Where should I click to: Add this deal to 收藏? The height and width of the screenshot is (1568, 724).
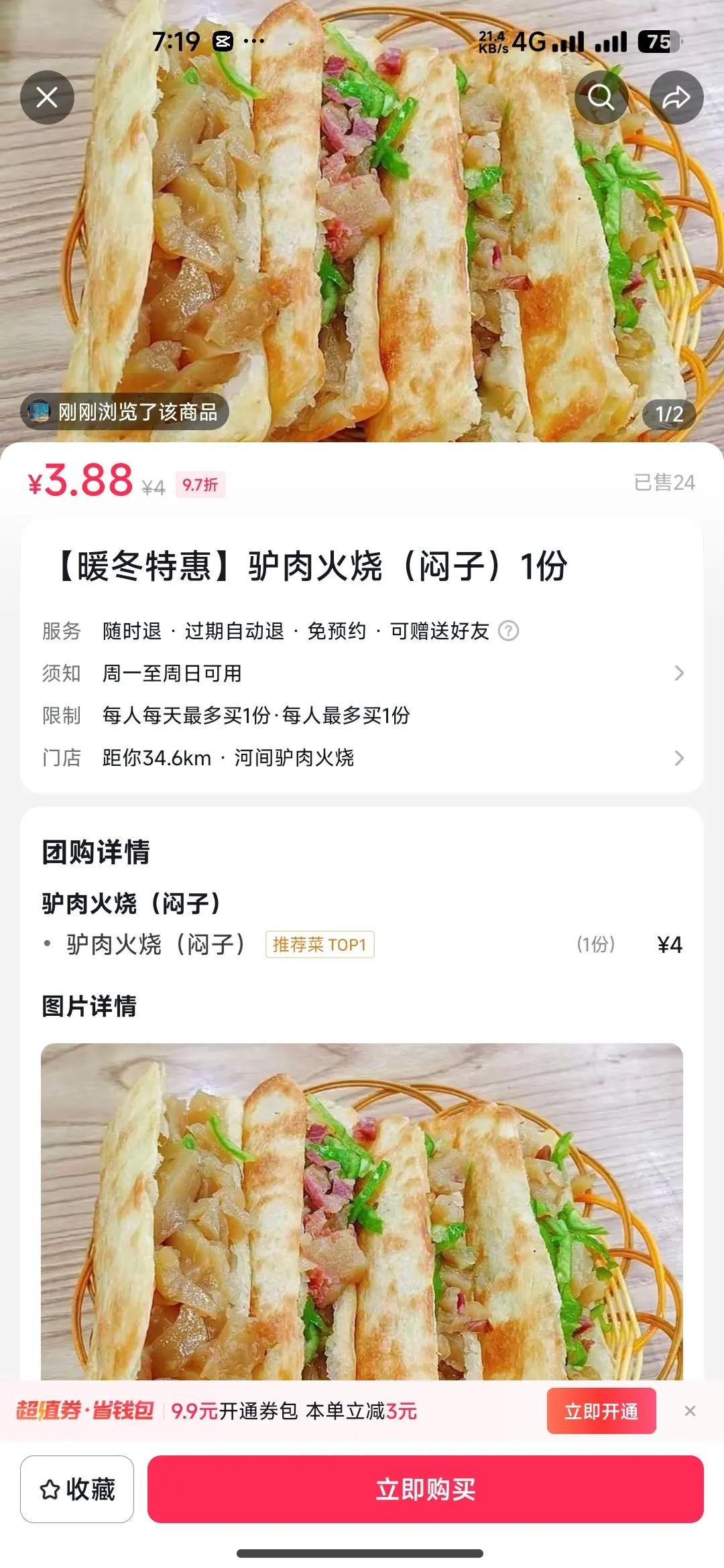coord(77,1490)
